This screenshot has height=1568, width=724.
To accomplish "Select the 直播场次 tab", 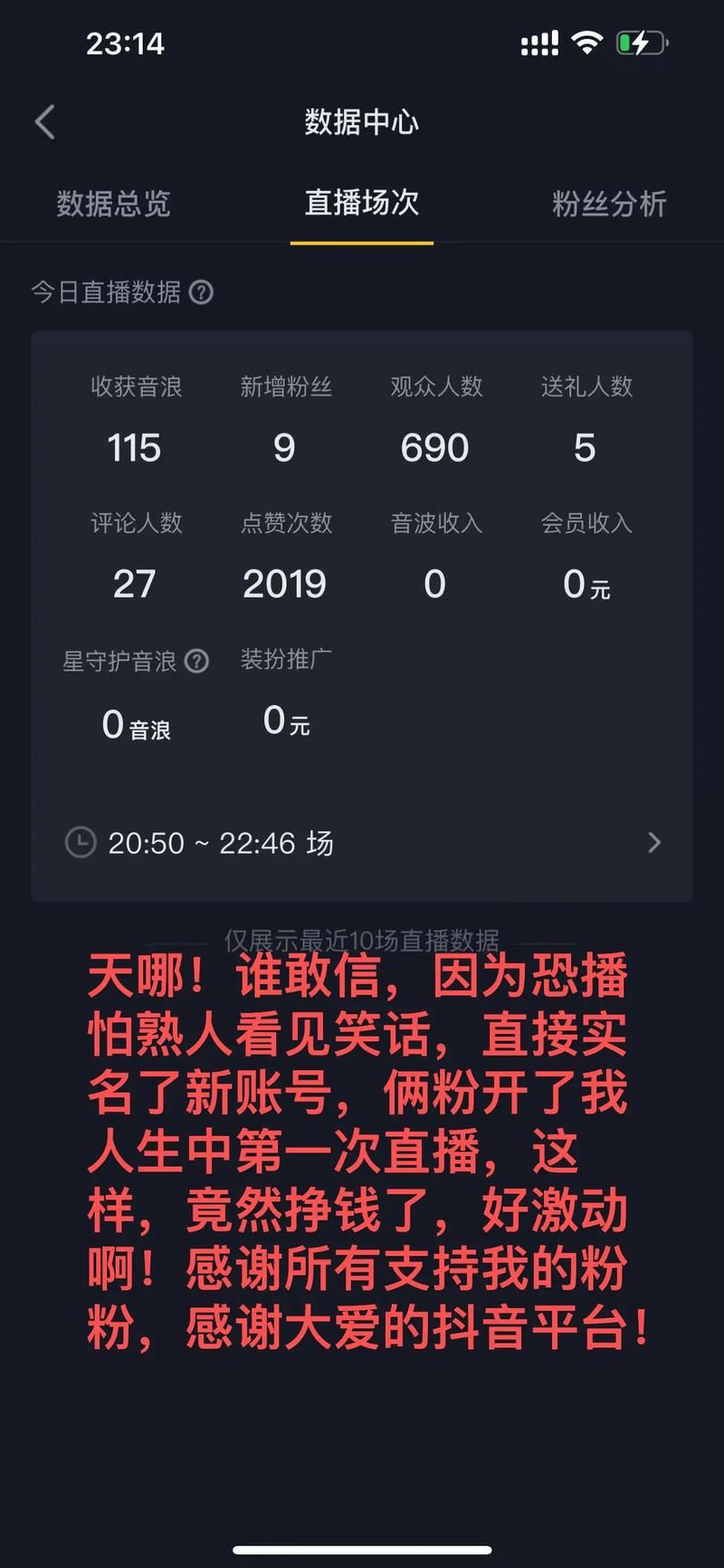I will [x=361, y=204].
